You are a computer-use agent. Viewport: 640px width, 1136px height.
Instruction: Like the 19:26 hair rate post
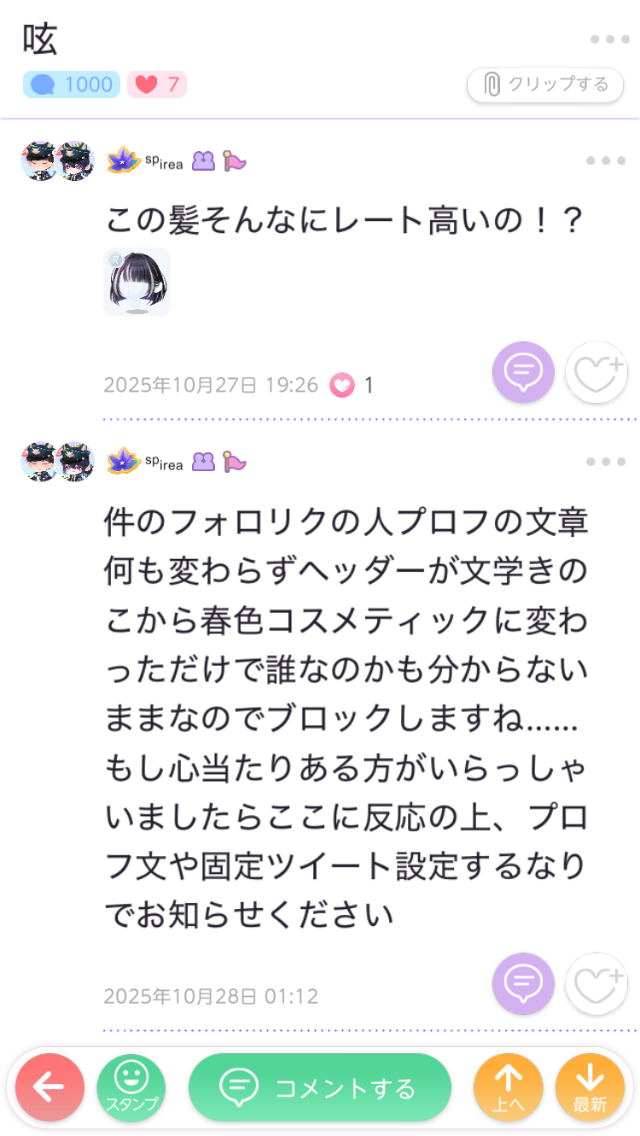596,372
